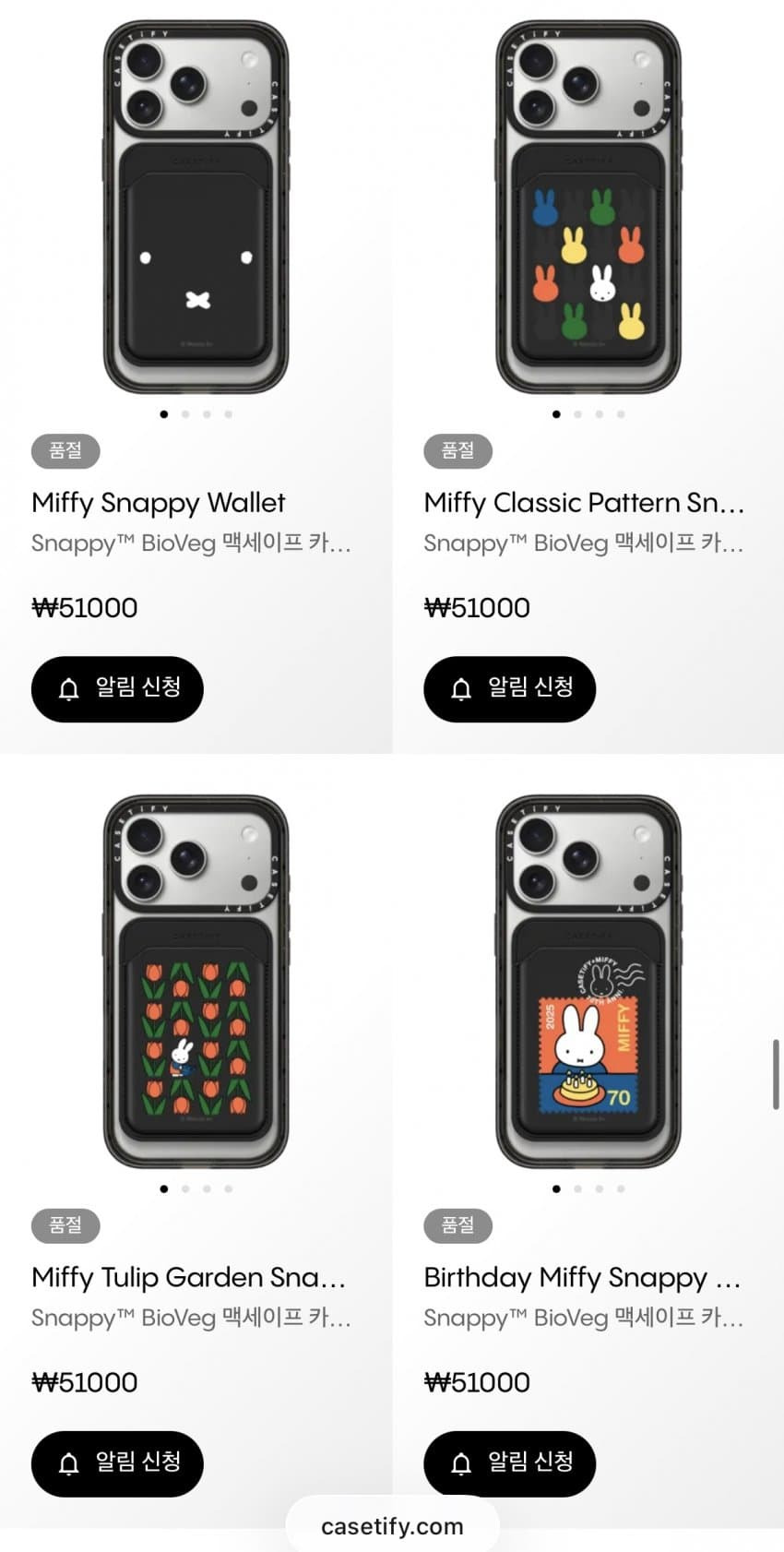Open the Miffy Snappy Wallet product image
The height and width of the screenshot is (1552, 784).
point(196,208)
